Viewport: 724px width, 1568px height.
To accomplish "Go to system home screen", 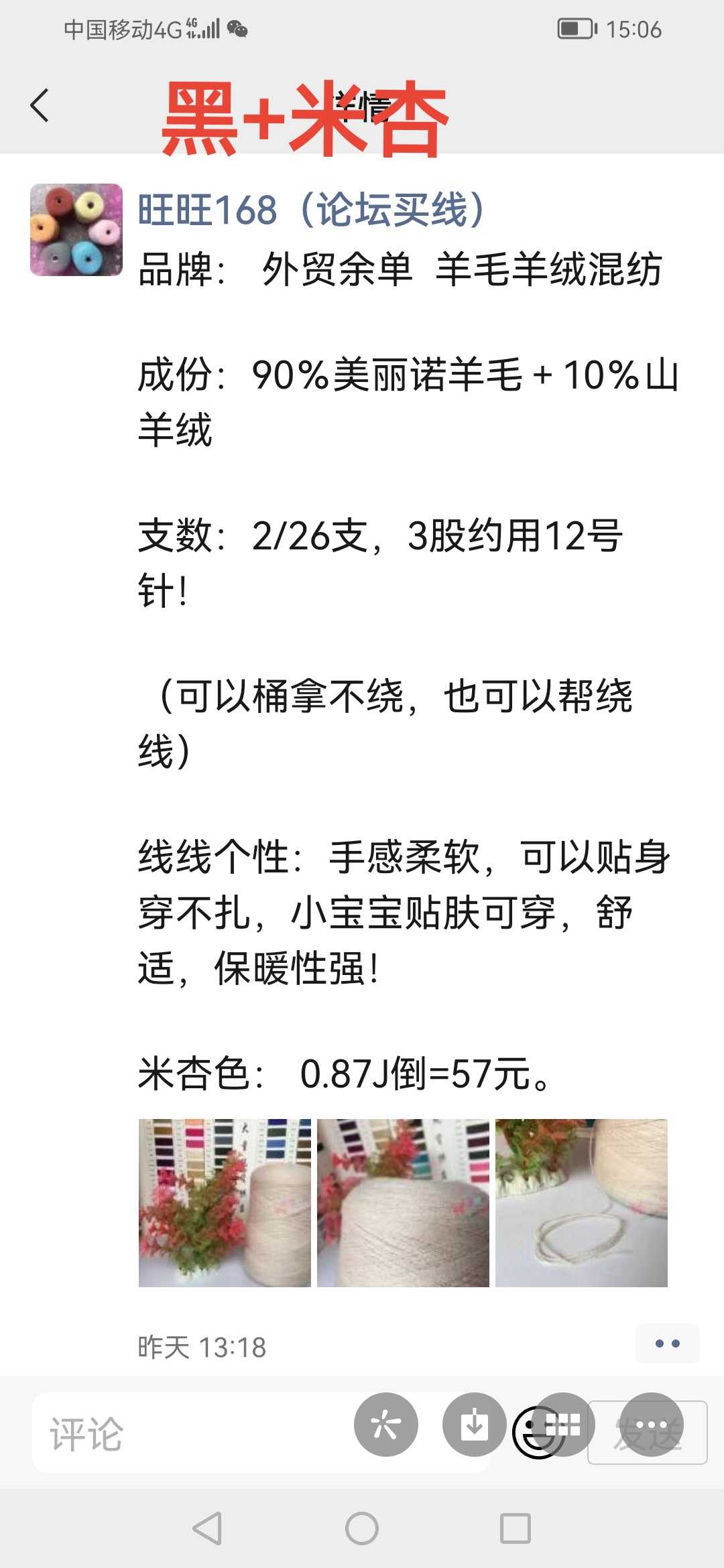I will pos(362,1528).
